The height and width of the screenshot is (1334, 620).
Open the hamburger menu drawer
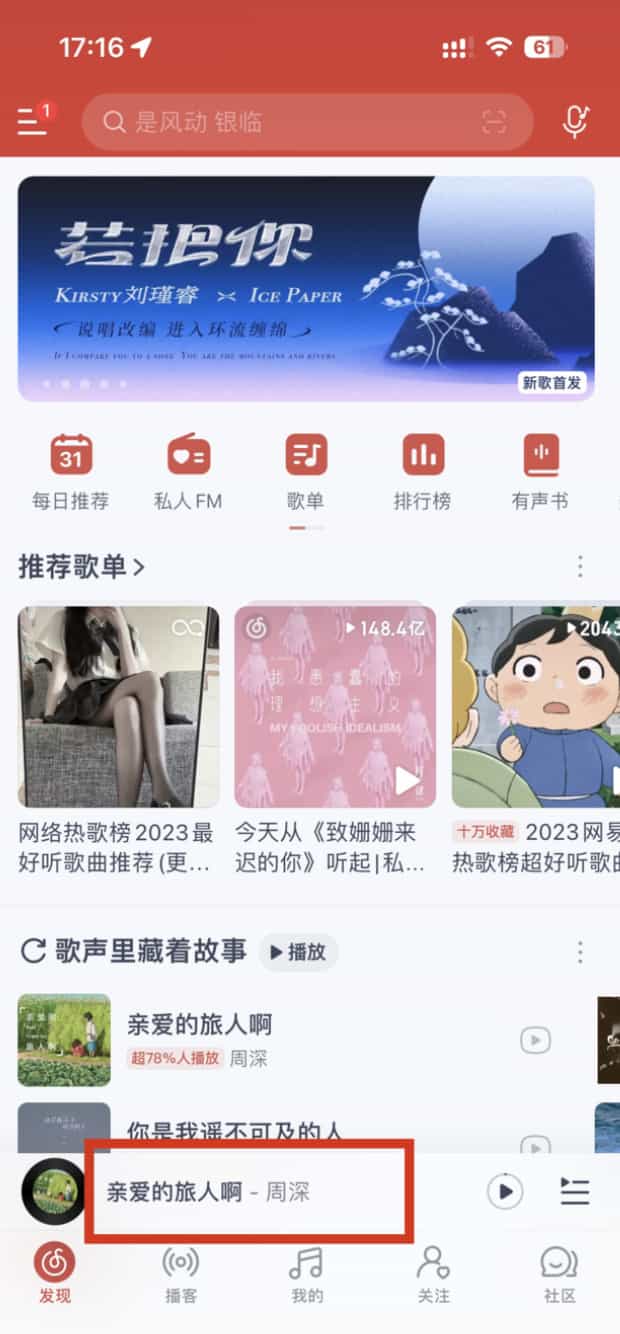pos(32,122)
